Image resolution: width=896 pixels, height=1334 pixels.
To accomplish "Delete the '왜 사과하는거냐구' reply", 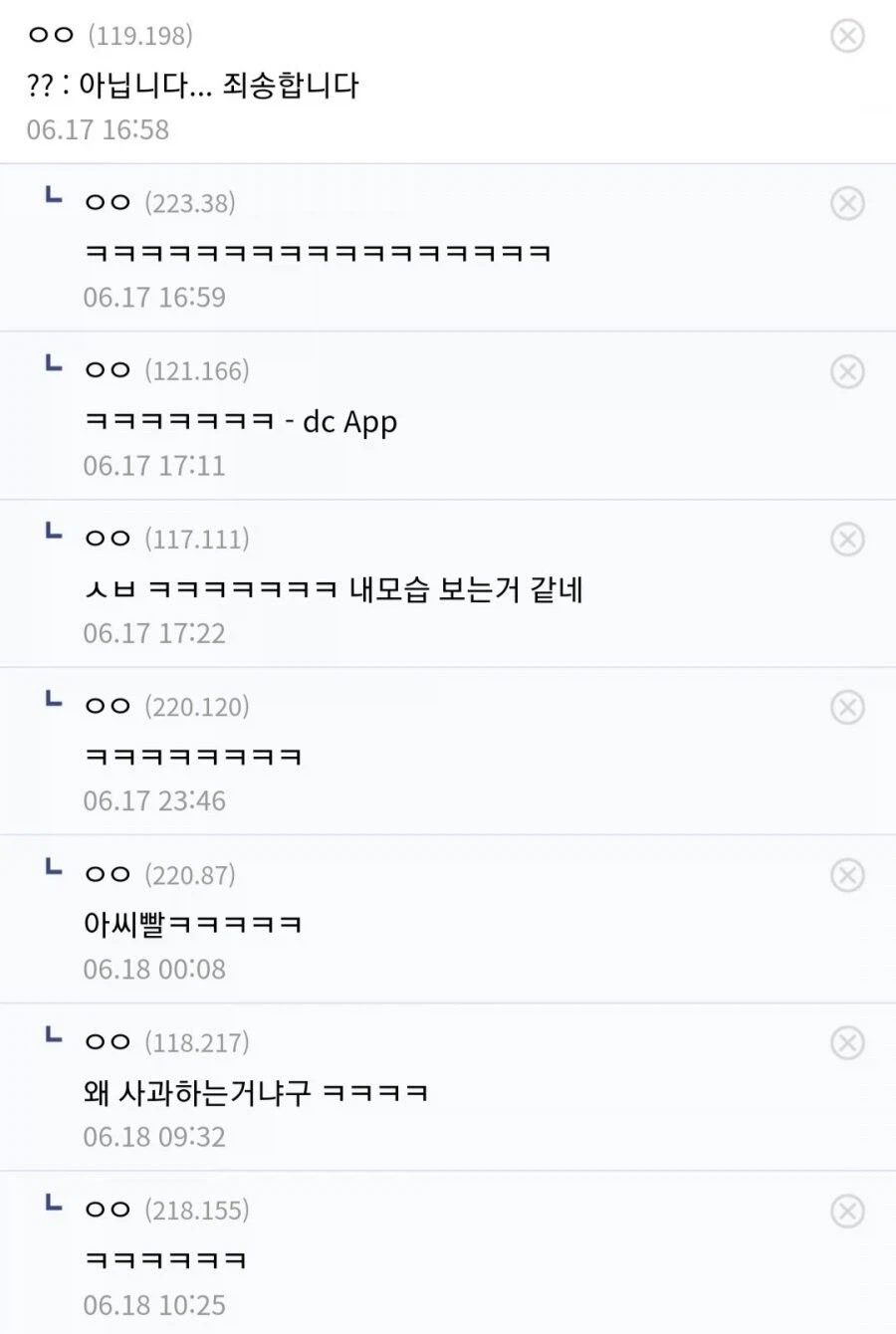I will pos(847,1043).
